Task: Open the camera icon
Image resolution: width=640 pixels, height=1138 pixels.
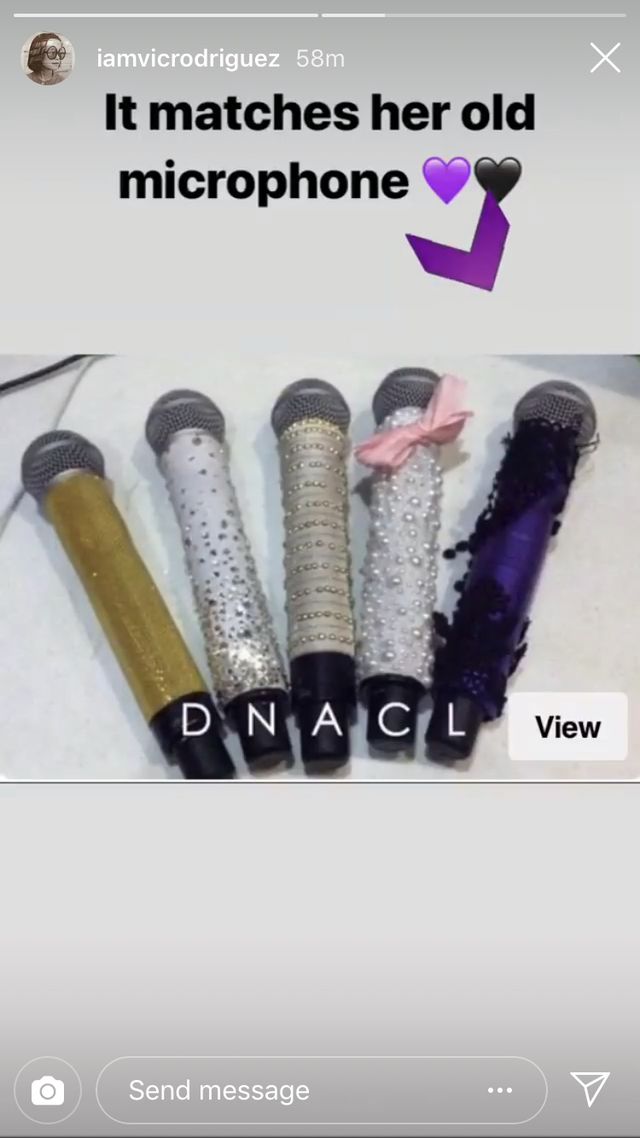Action: pos(48,1090)
